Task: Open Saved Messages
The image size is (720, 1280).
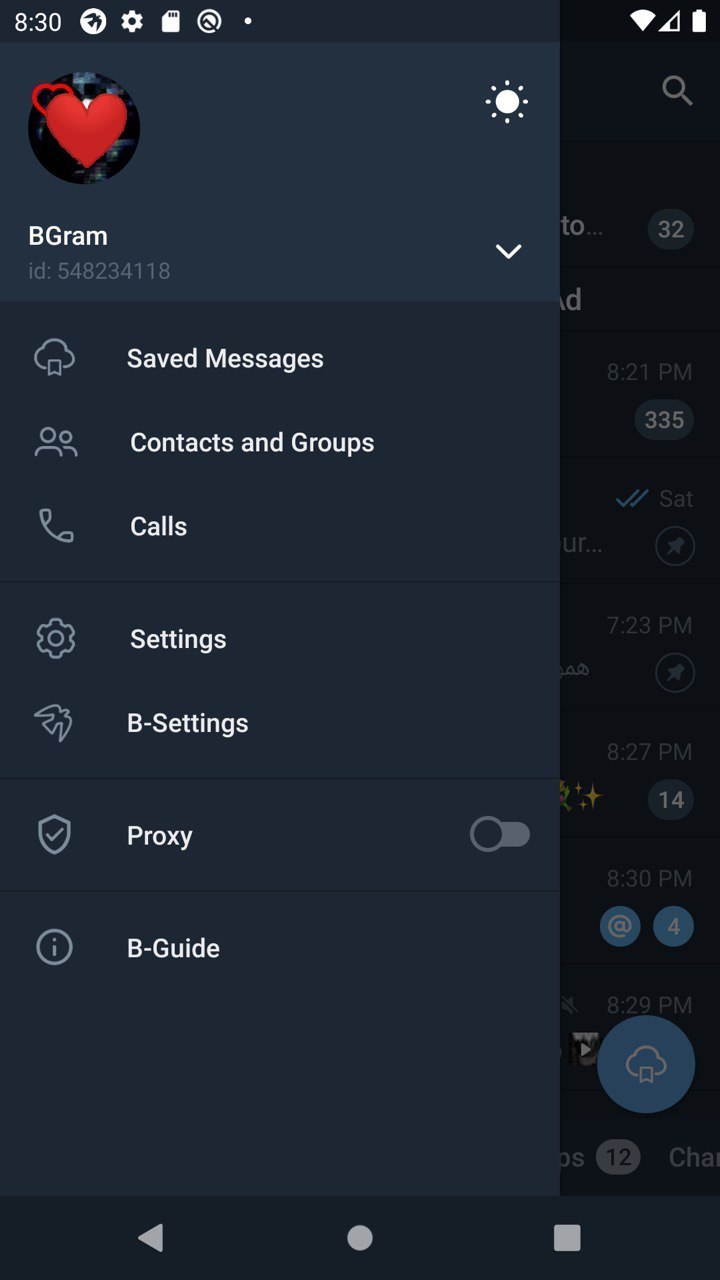Action: (x=225, y=358)
